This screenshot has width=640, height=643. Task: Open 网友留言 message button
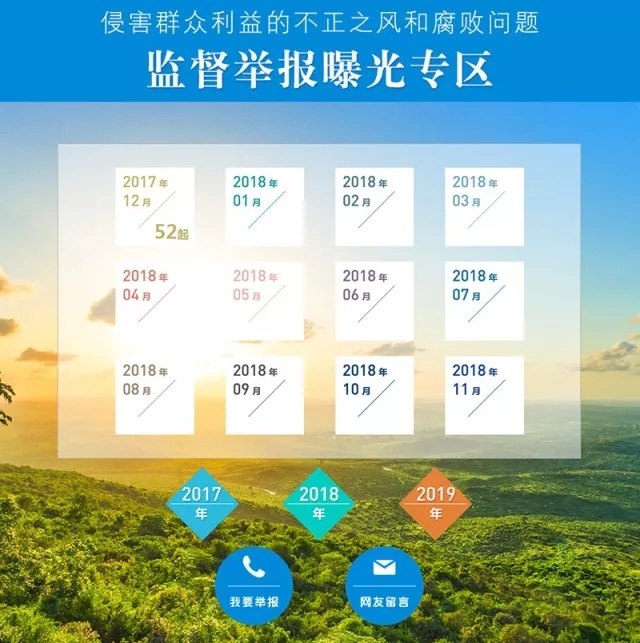pyautogui.click(x=384, y=582)
